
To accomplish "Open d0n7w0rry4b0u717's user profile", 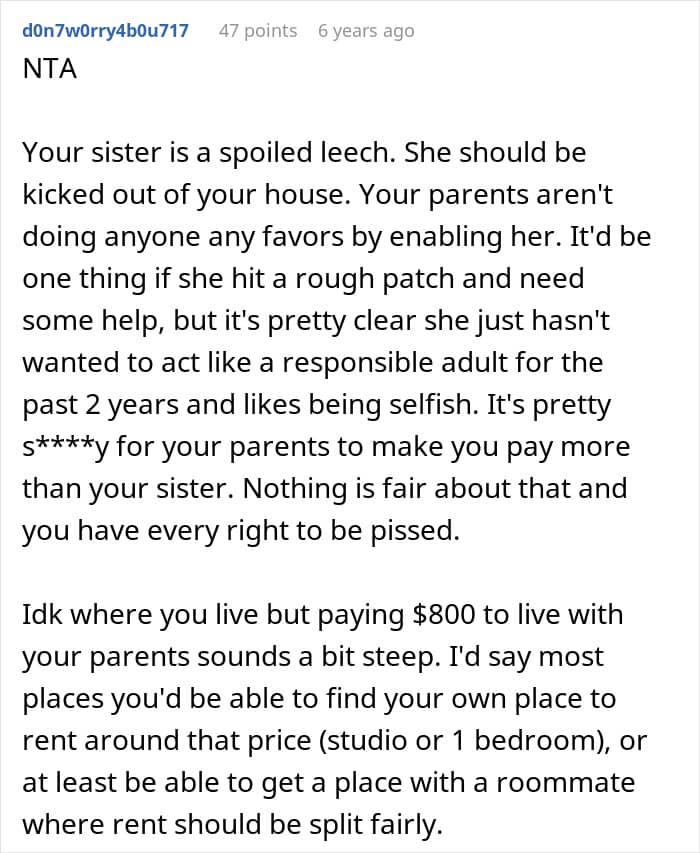I will click(105, 31).
